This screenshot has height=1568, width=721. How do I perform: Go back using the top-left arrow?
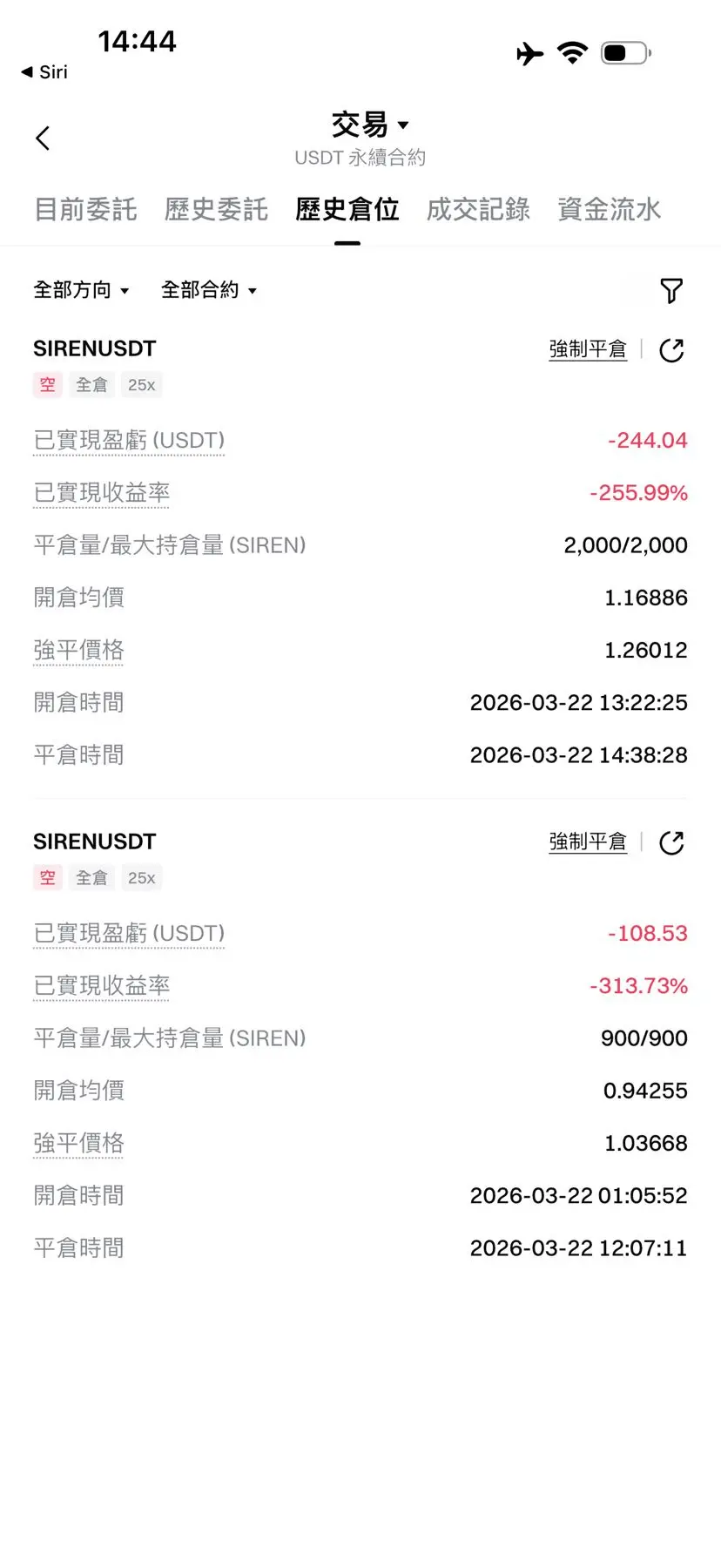[43, 138]
